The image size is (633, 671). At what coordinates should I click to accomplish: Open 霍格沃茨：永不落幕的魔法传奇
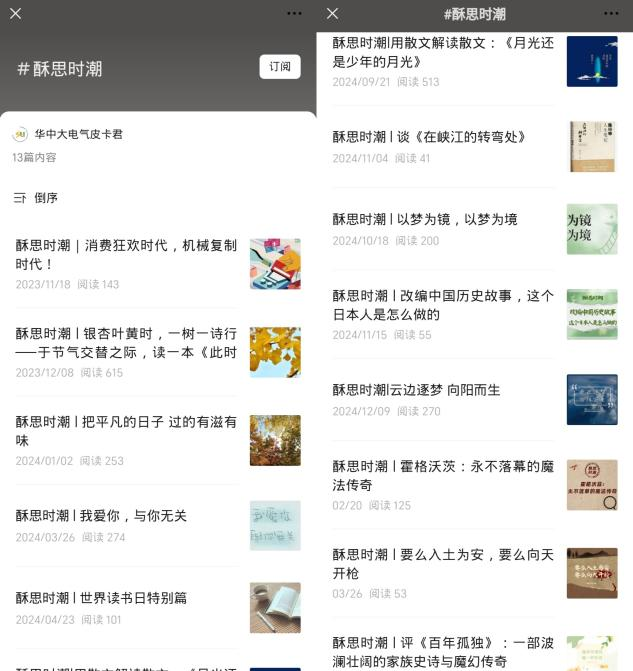[x=443, y=475]
